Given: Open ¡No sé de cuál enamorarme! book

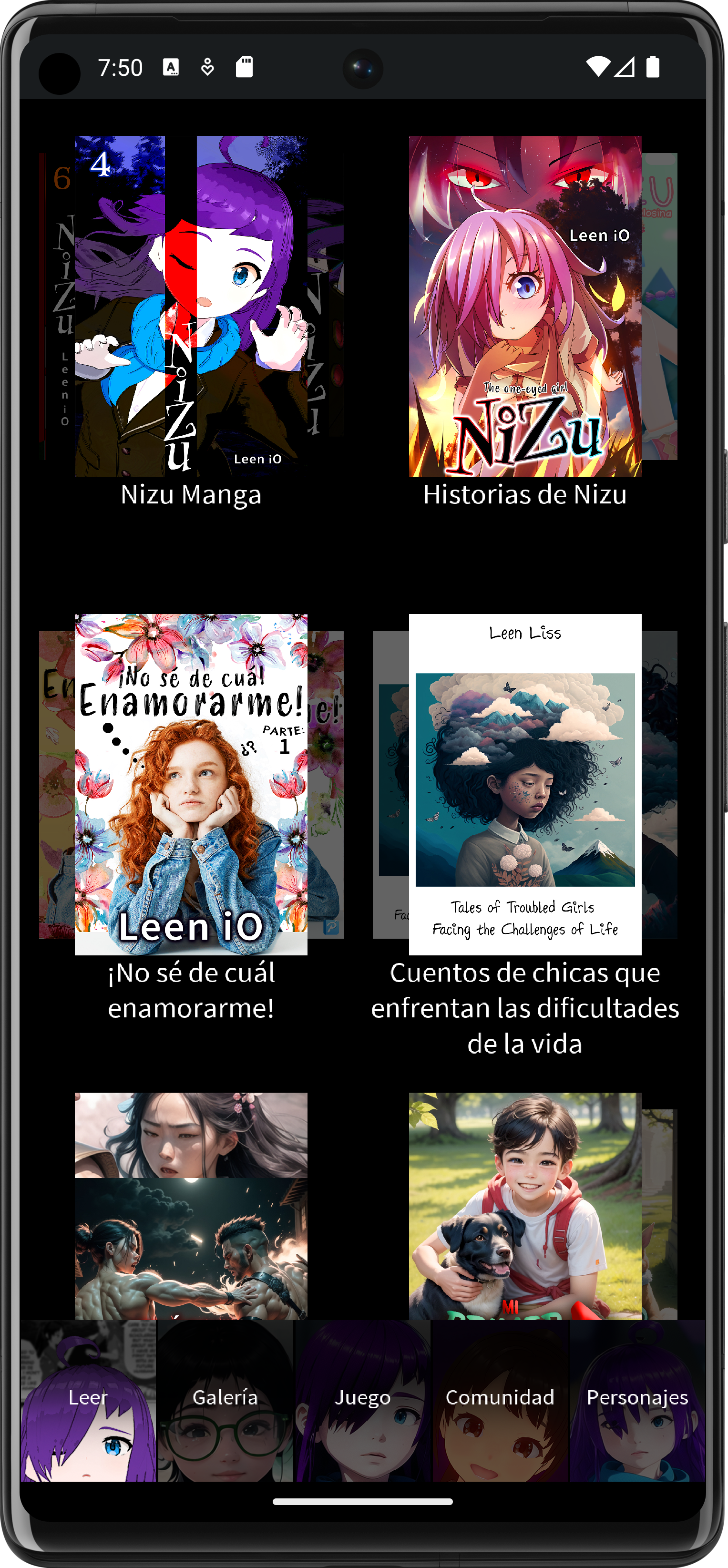Looking at the screenshot, I should pos(191,784).
